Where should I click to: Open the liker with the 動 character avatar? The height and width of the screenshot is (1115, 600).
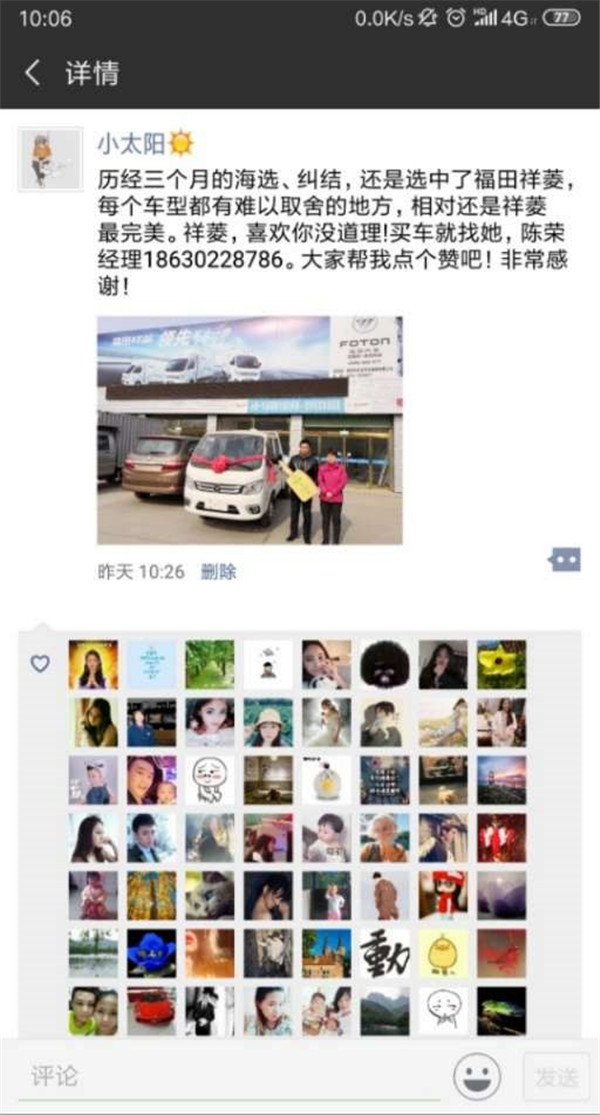tap(385, 954)
